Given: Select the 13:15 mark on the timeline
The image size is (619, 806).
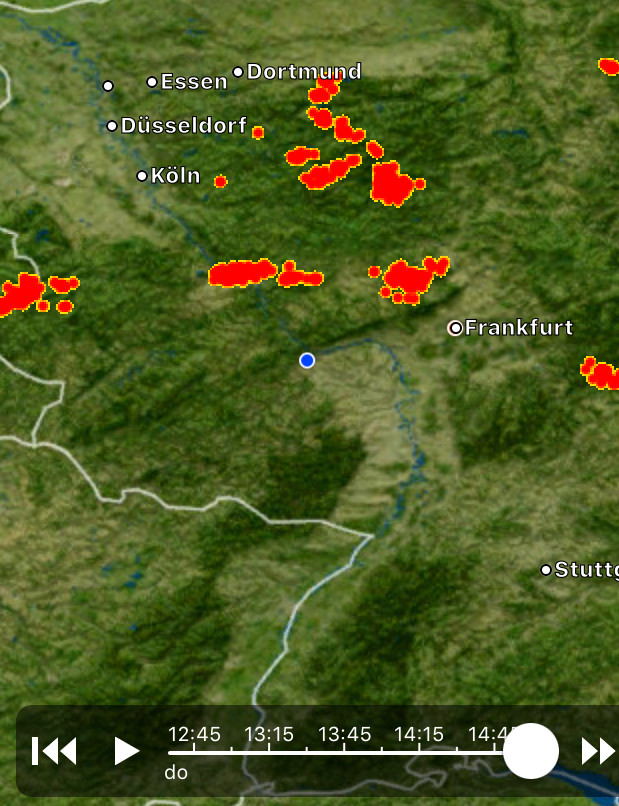Looking at the screenshot, I should 269,734.
